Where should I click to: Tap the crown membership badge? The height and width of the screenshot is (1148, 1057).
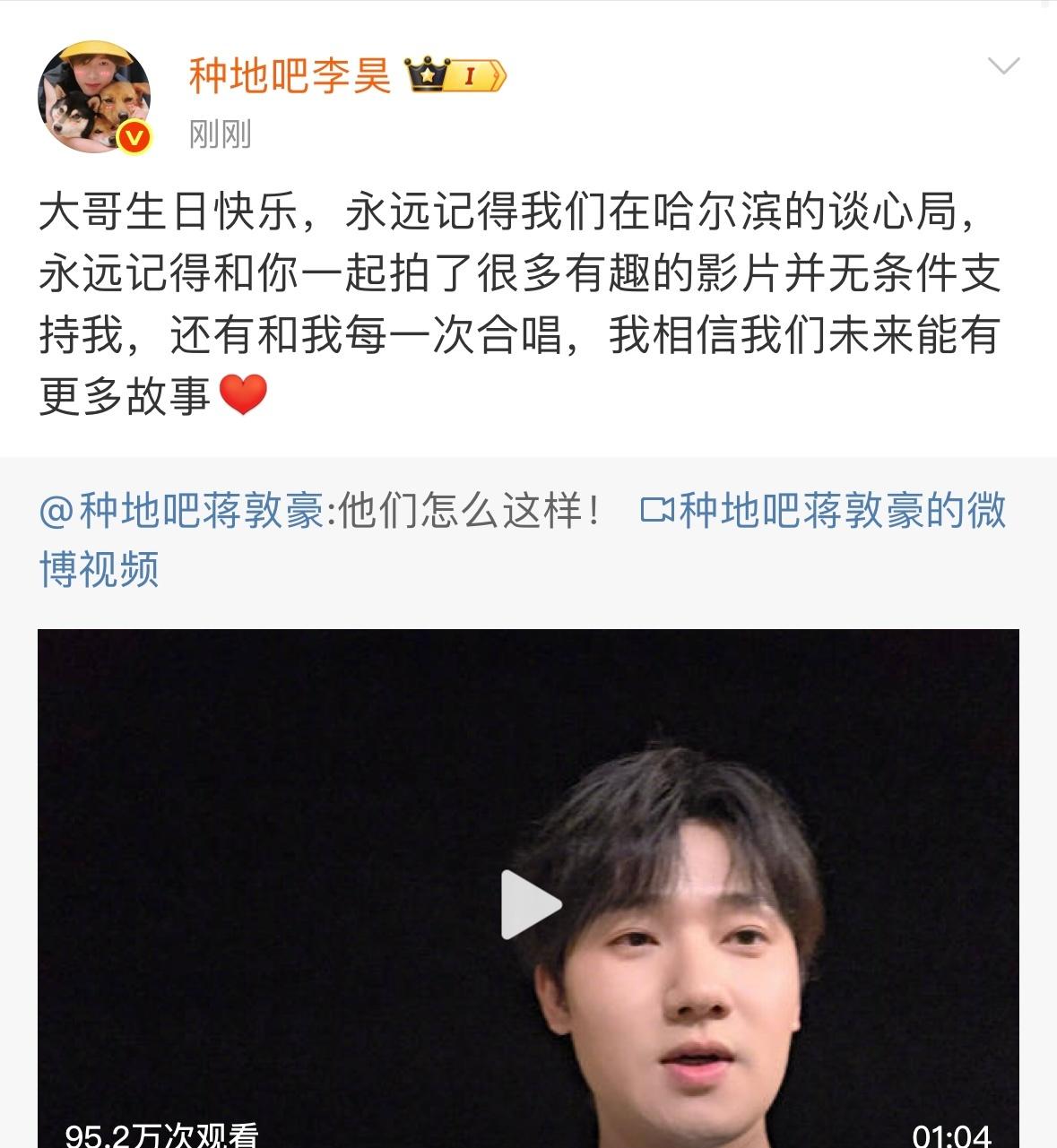pos(455,75)
